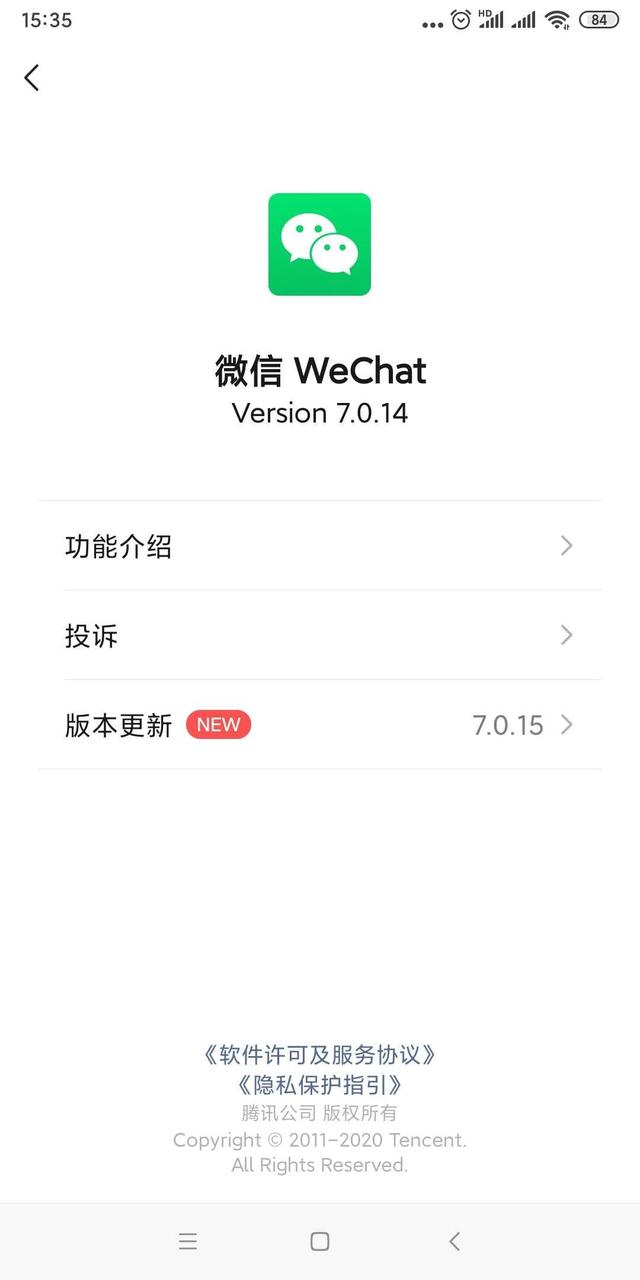Open 版本更新 to update to 7.0.15
Screen dimensions: 640x1280
(320, 725)
